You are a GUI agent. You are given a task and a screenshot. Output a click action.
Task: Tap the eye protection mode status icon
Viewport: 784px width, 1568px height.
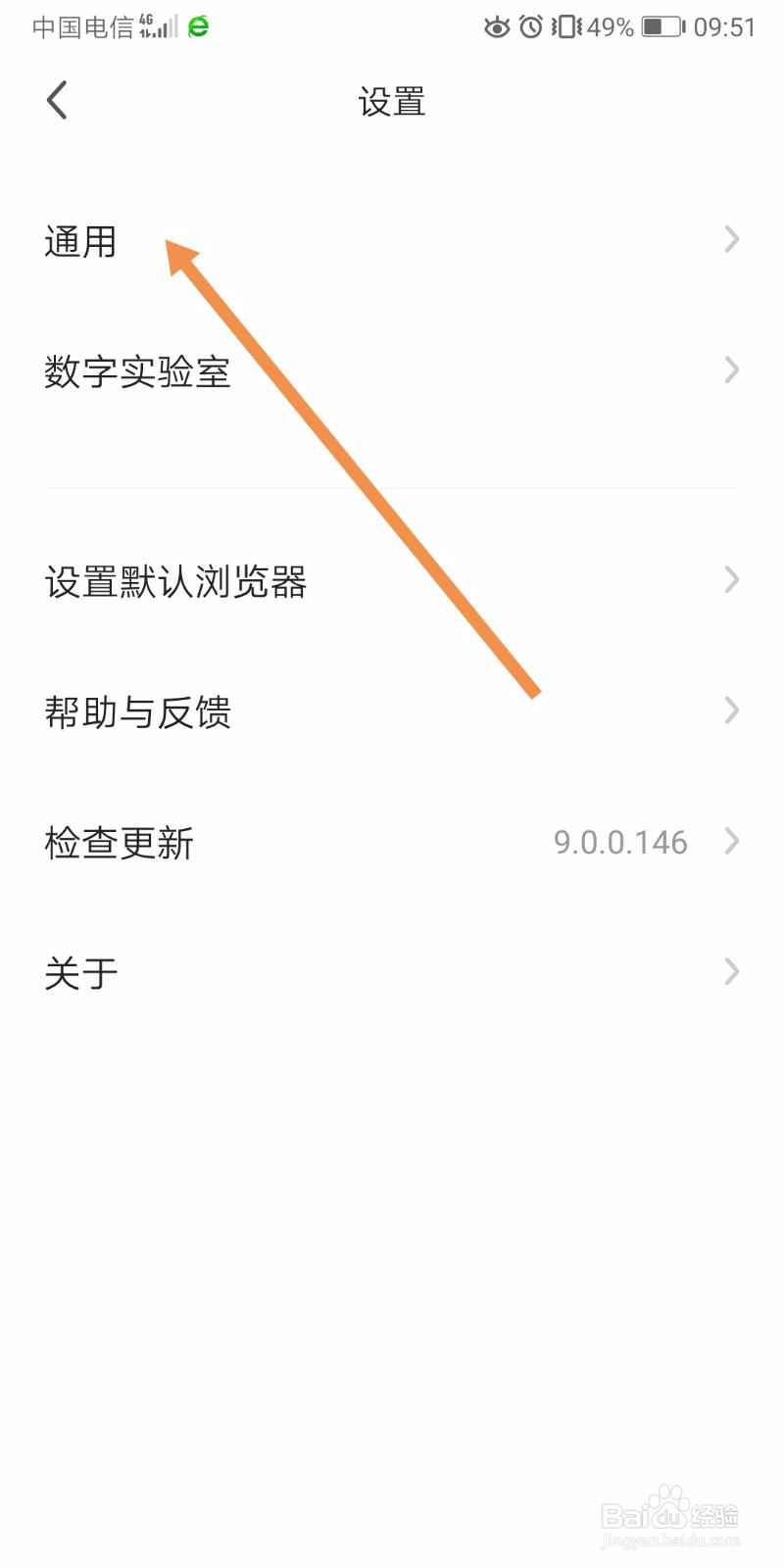point(498,27)
